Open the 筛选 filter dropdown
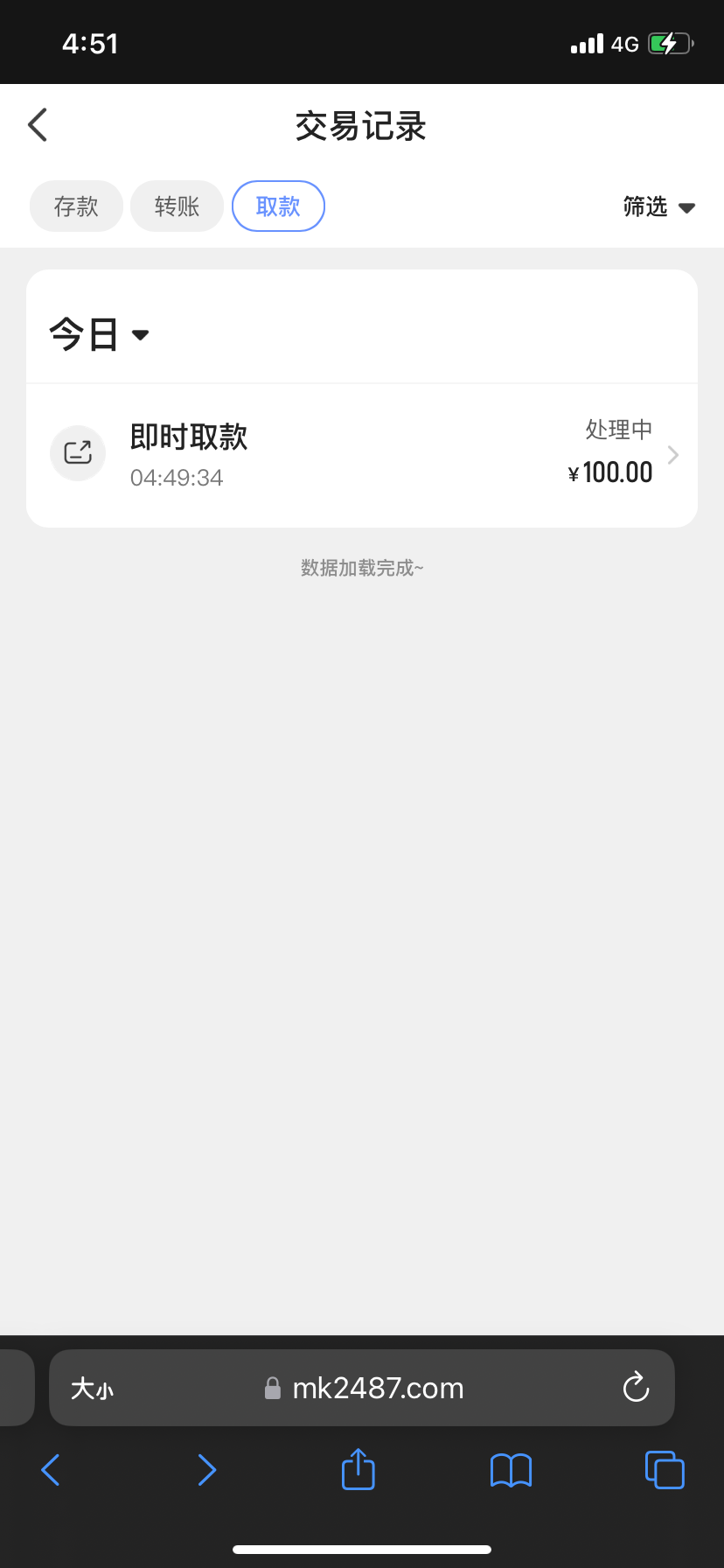 pos(658,207)
